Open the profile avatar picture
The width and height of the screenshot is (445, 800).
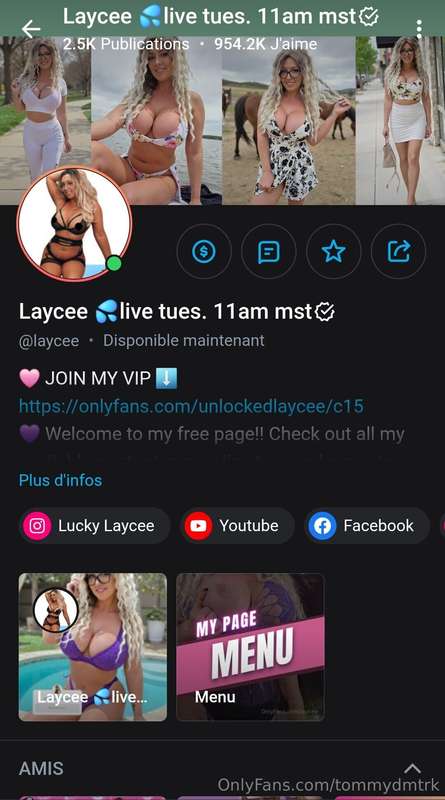click(x=75, y=223)
